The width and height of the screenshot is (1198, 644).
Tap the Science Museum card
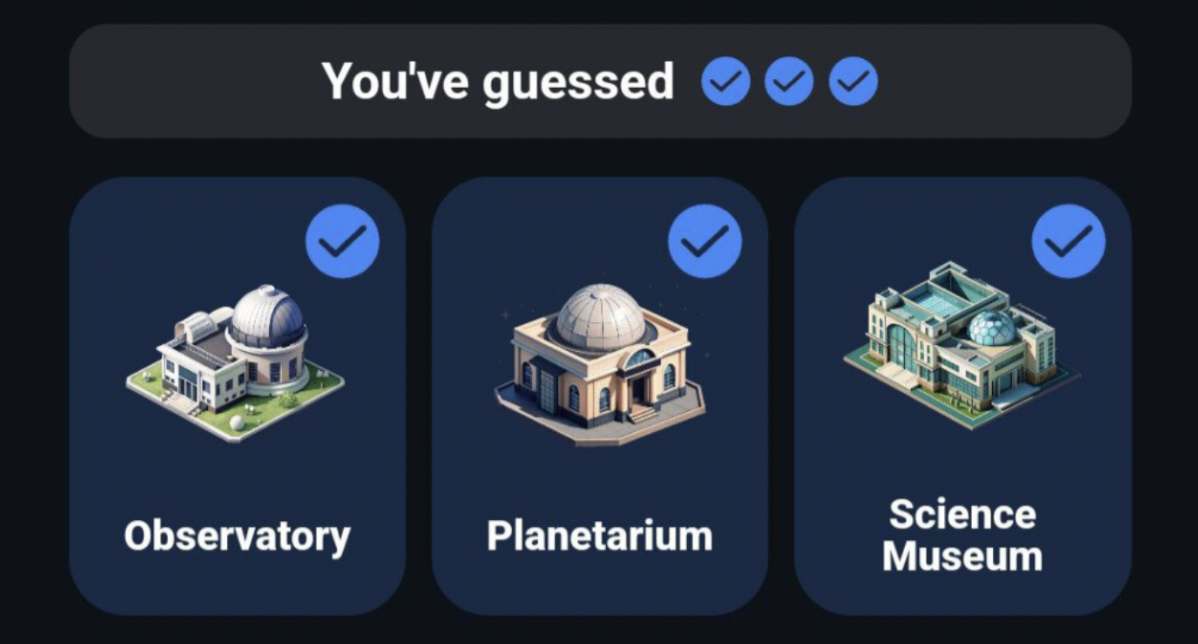click(x=962, y=396)
